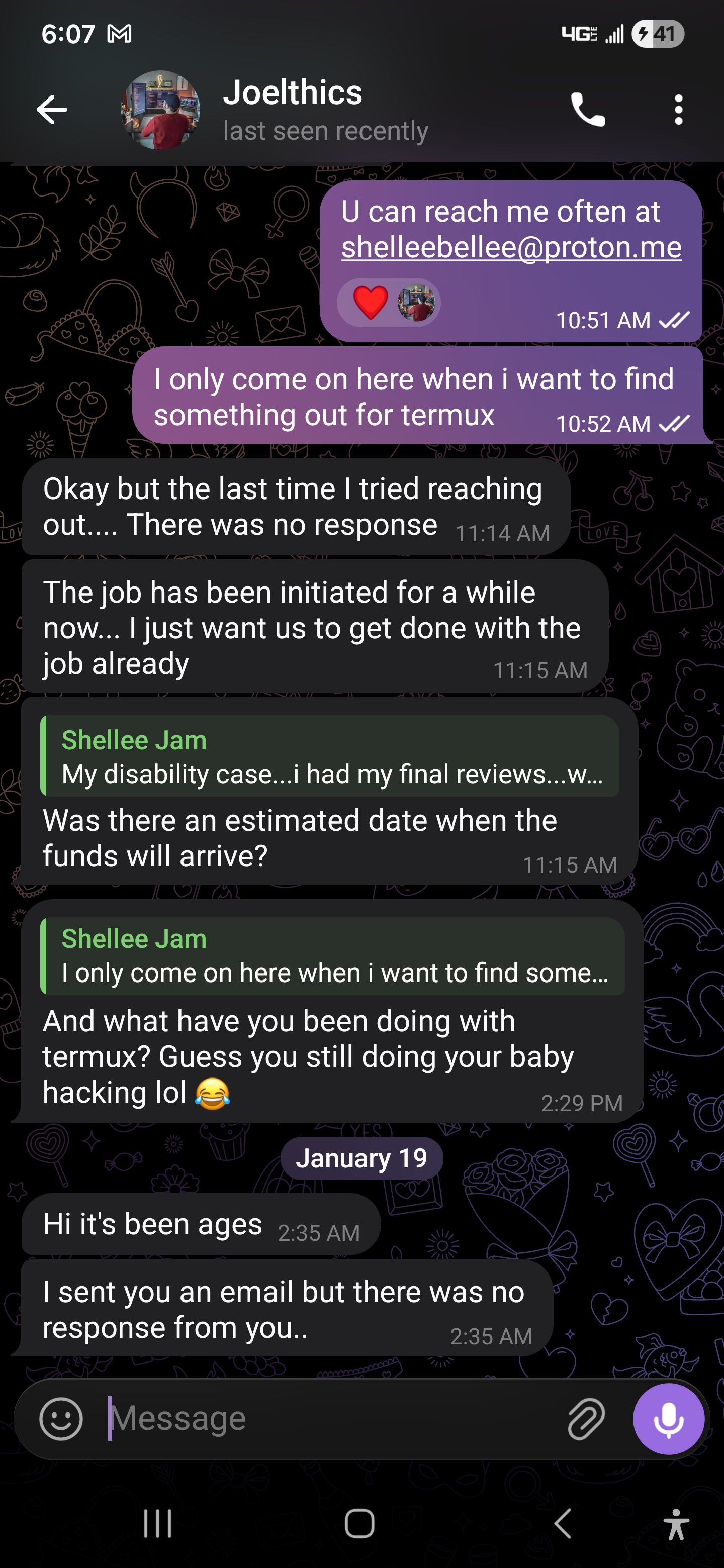Go back to the chat list
This screenshot has height=1568, width=724.
(x=52, y=110)
